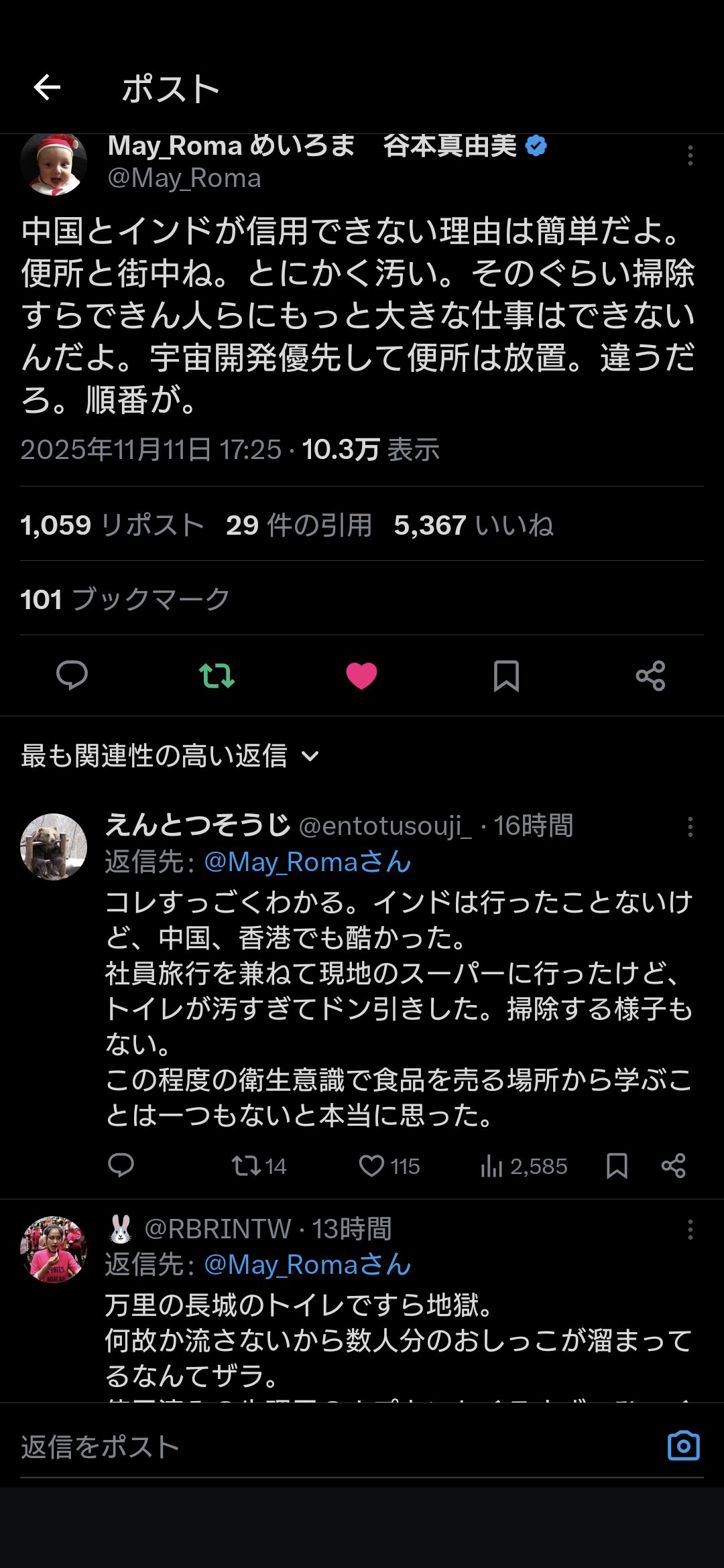Open overflow menu on @RBRINTW's reply
This screenshot has width=724, height=1568.
690,1230
